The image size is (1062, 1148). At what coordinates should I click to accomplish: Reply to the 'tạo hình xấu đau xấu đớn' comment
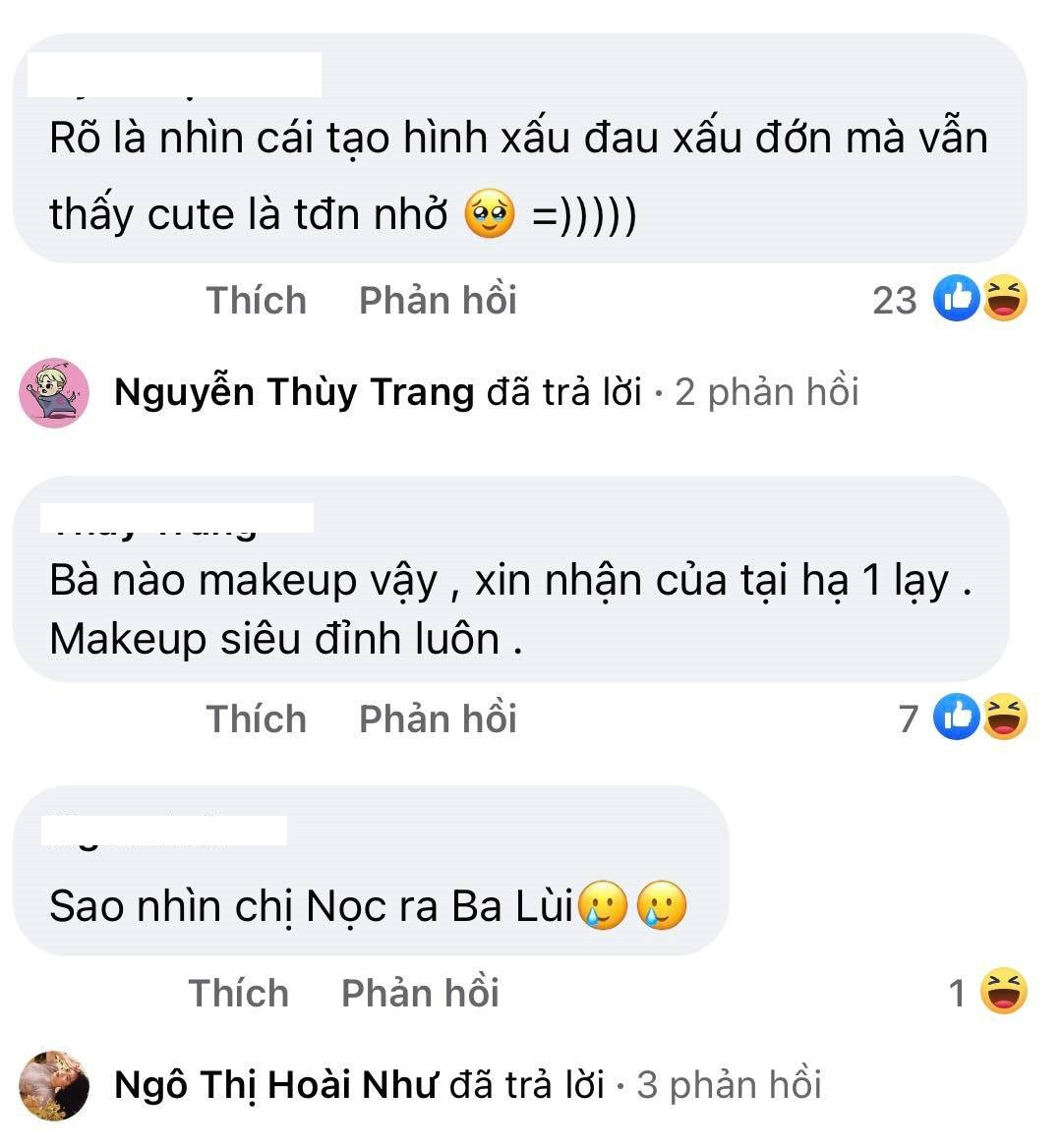coord(437,301)
